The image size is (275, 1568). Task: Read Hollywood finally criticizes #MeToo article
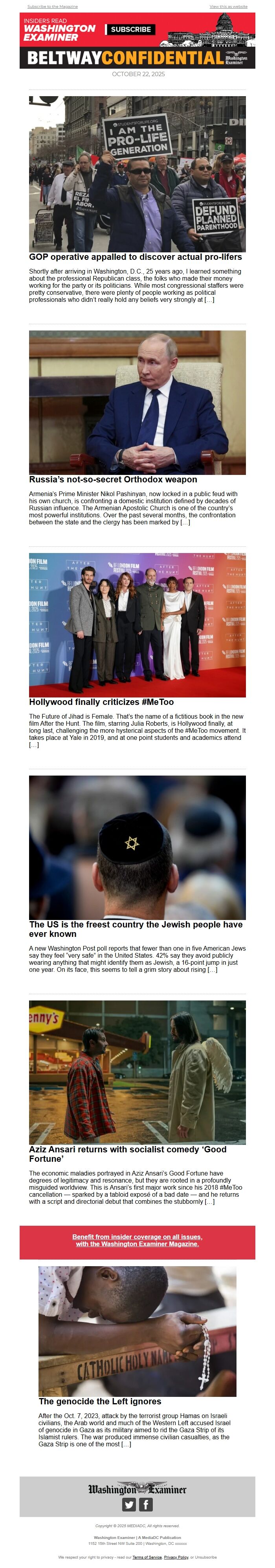101,702
